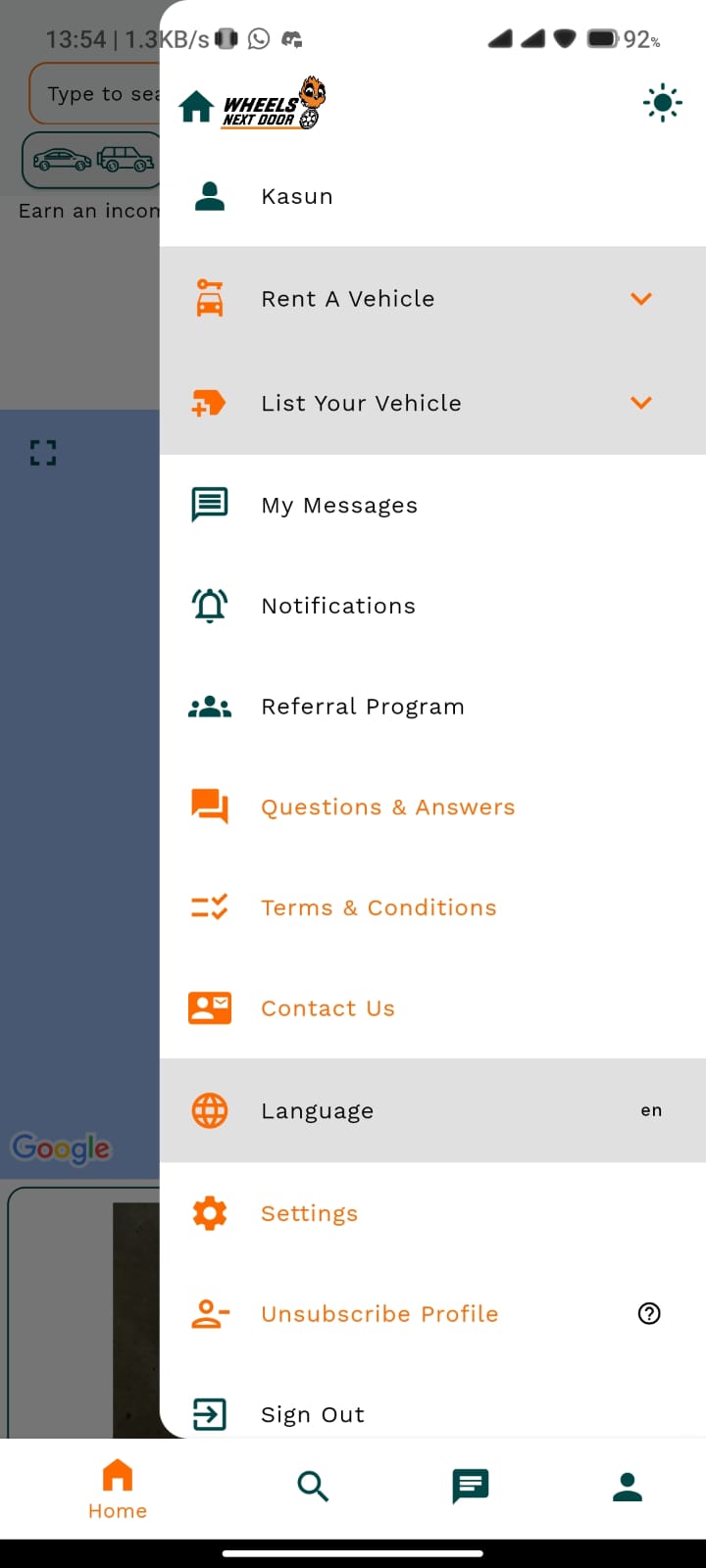Go to Notifications
Image resolution: width=706 pixels, height=1568 pixels.
pos(338,606)
